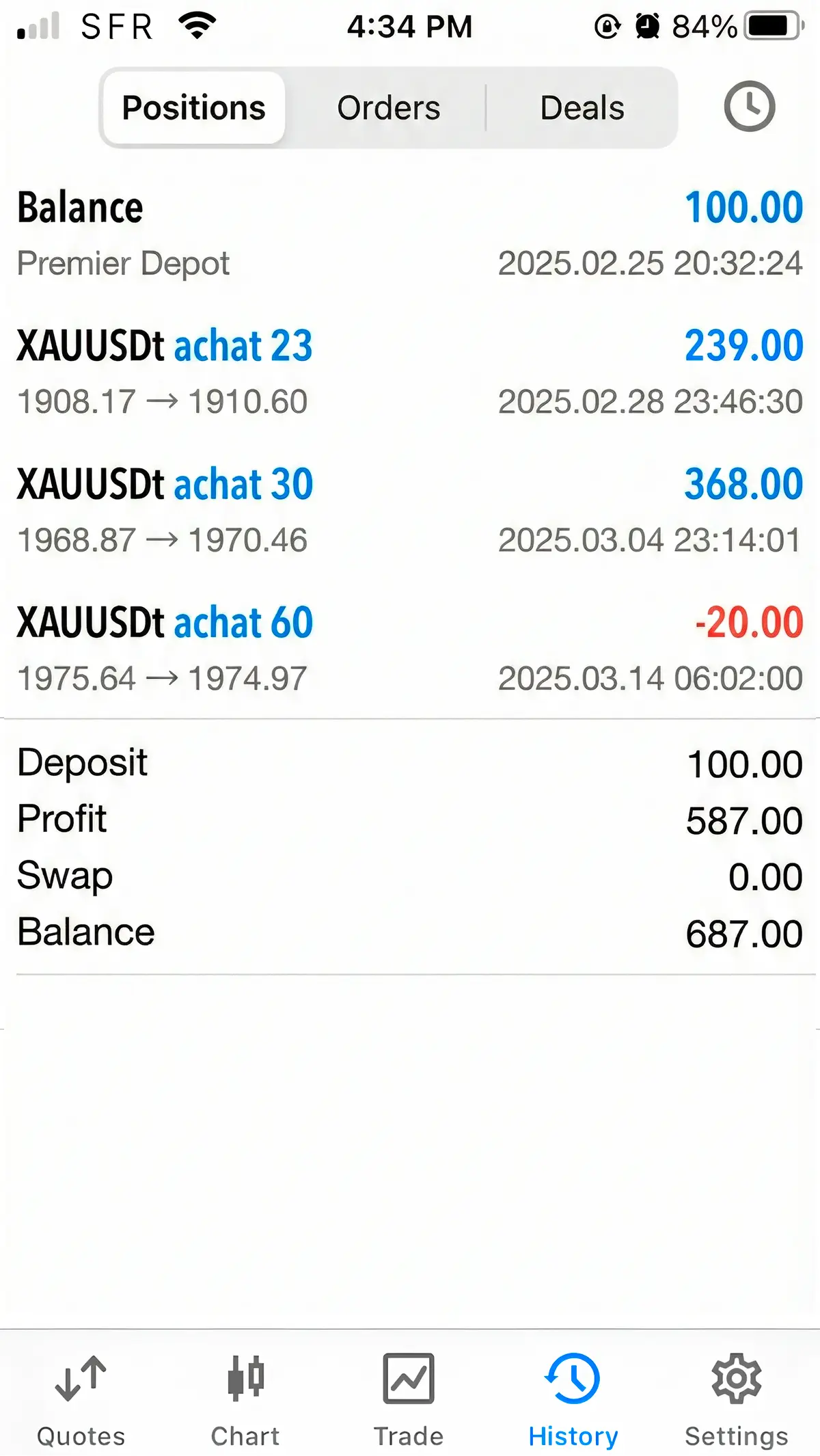Select the Trade icon in bottom bar
This screenshot has width=820, height=1456.
pos(408,1394)
